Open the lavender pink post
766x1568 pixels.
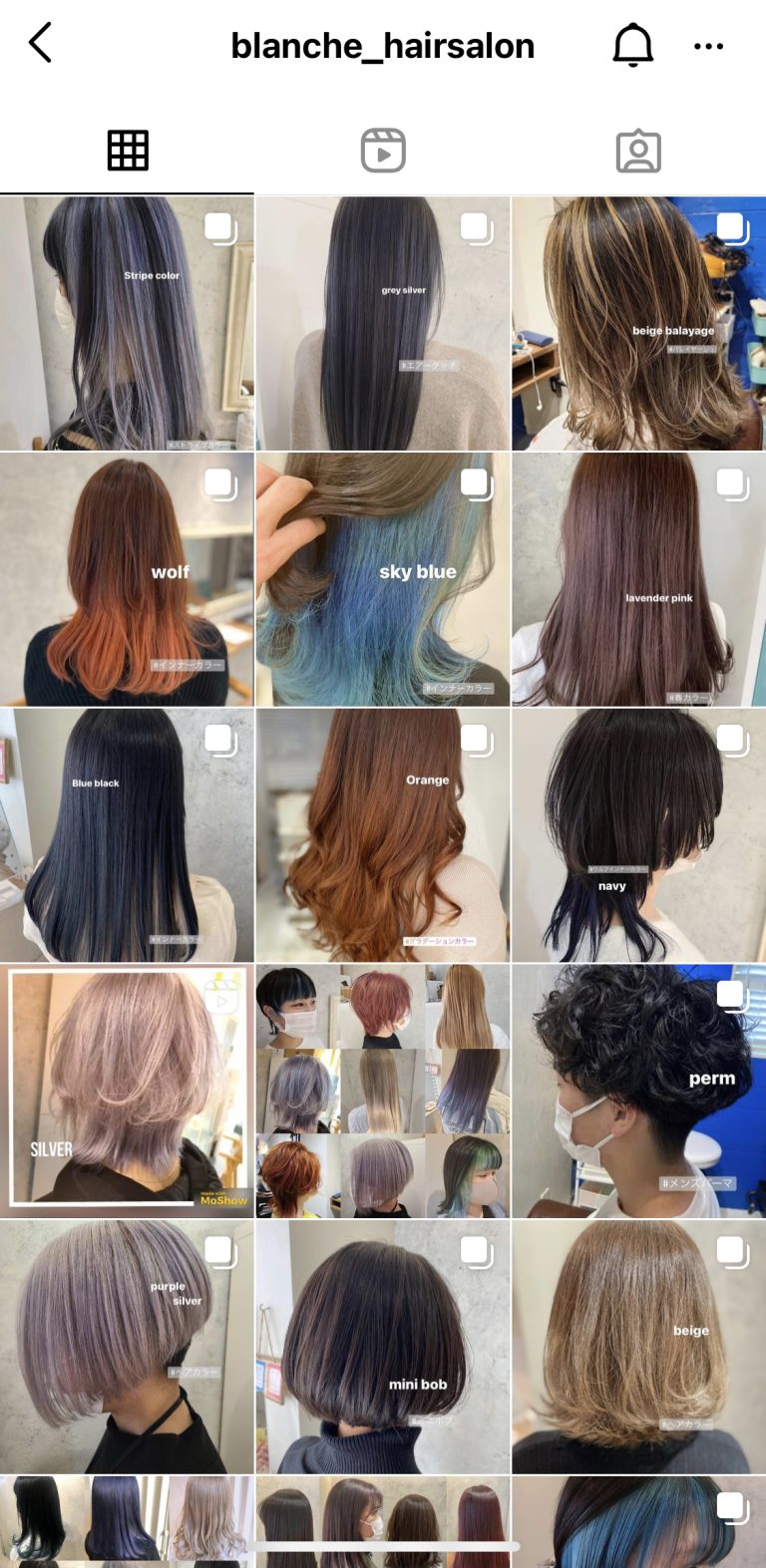click(638, 579)
